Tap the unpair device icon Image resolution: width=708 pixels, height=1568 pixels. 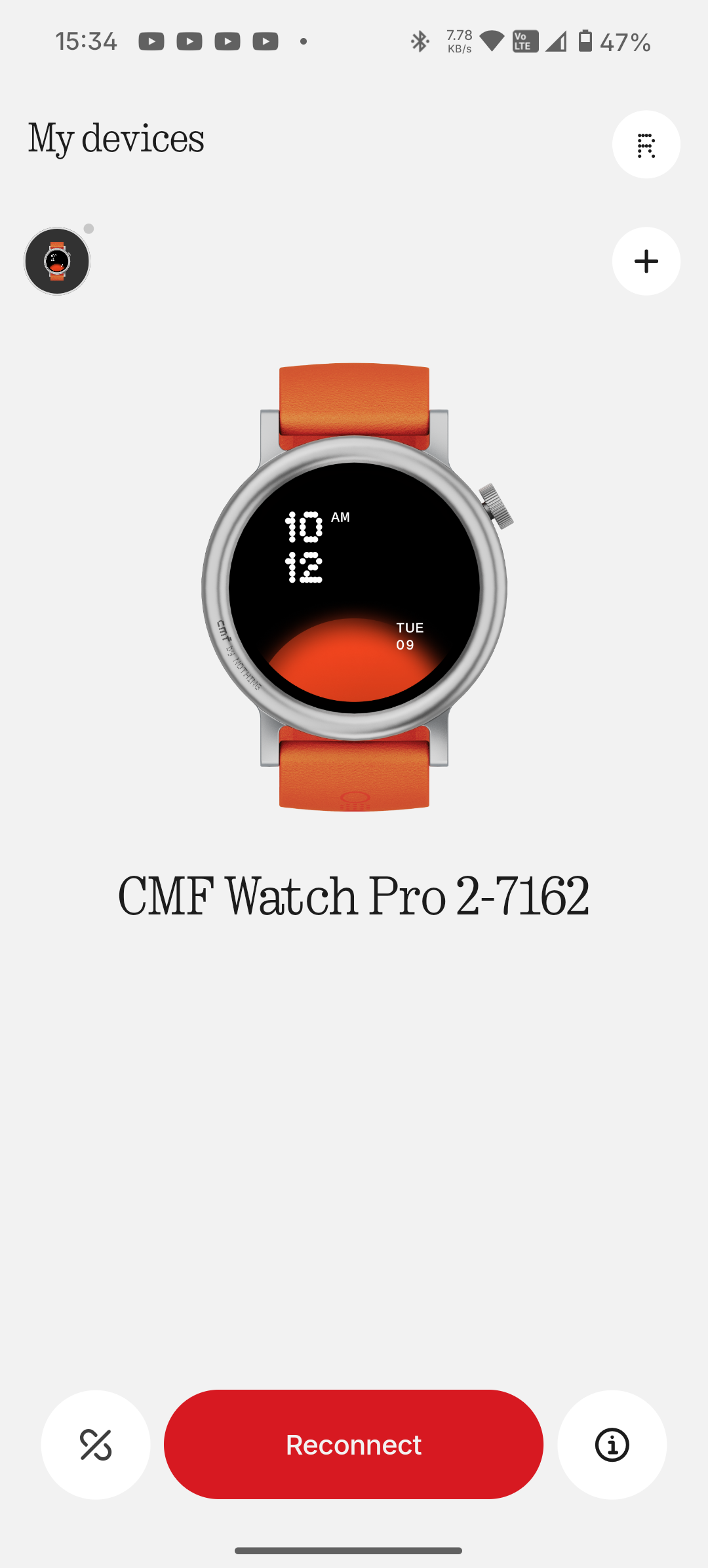96,1444
